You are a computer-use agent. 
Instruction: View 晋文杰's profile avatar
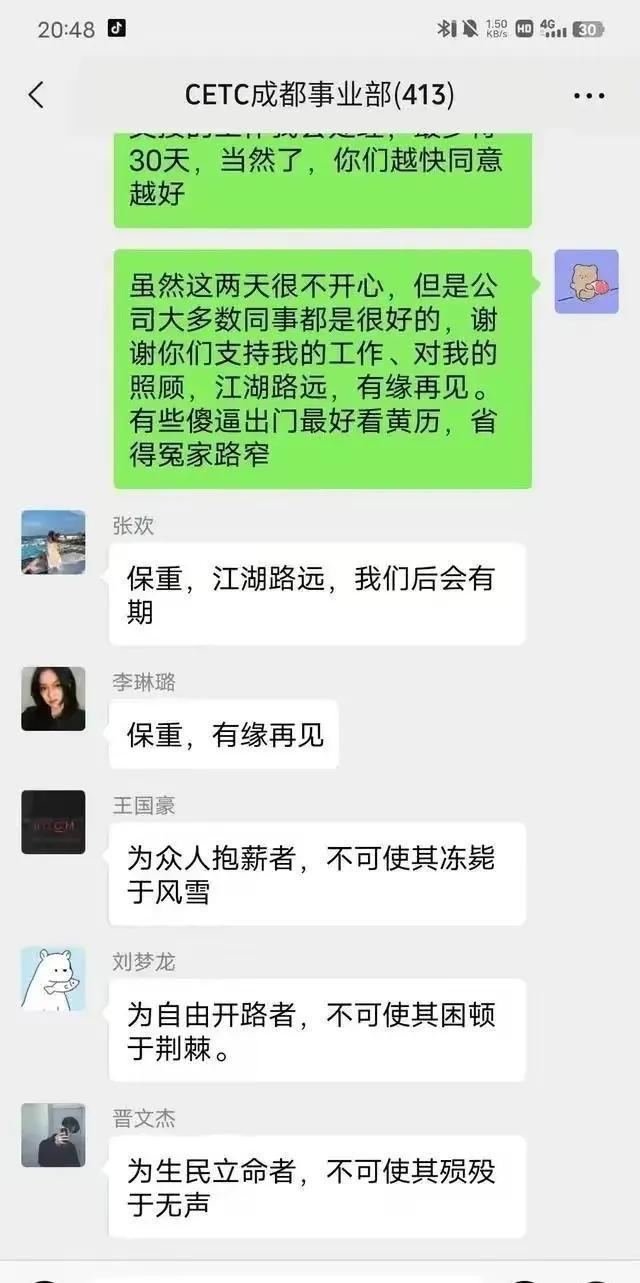[53, 1135]
